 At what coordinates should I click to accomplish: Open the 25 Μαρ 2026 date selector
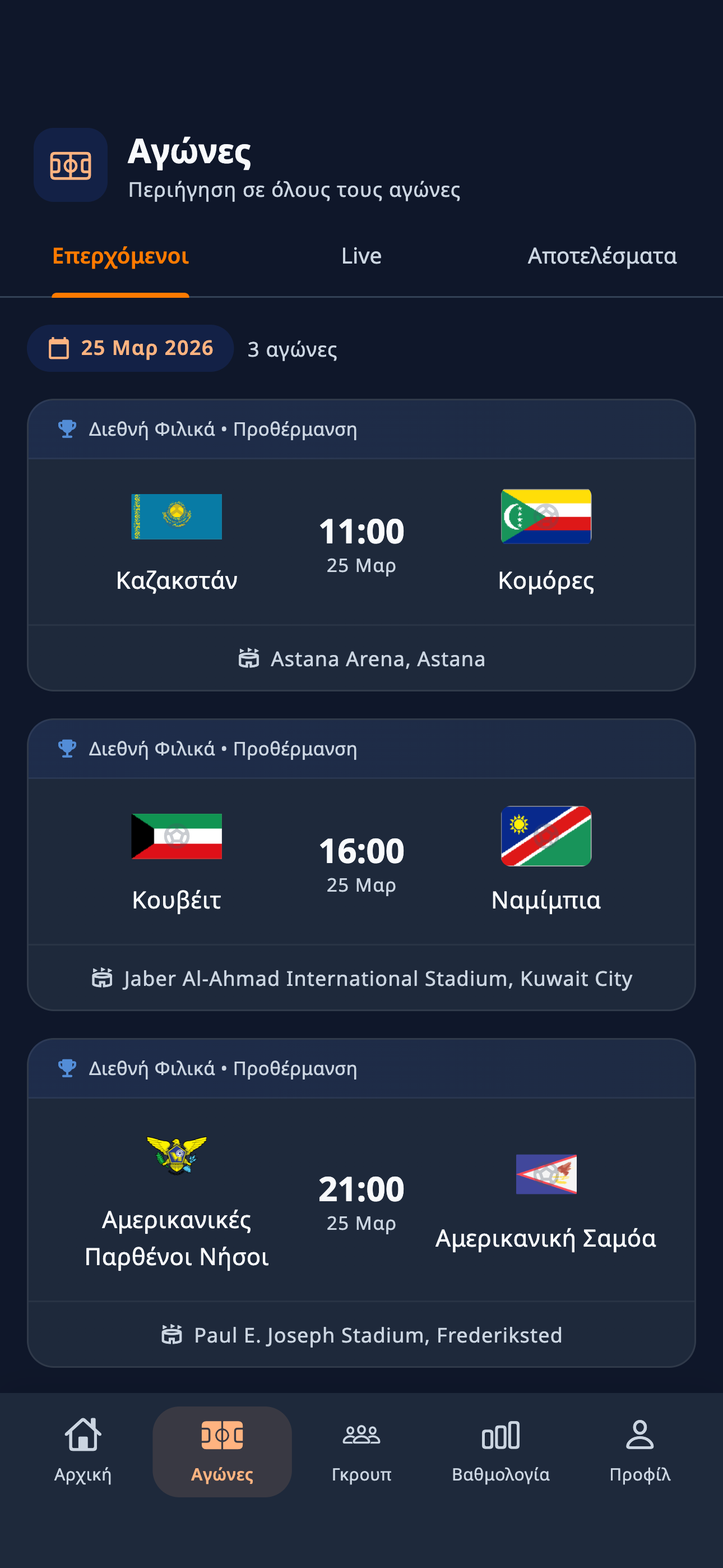click(x=129, y=348)
